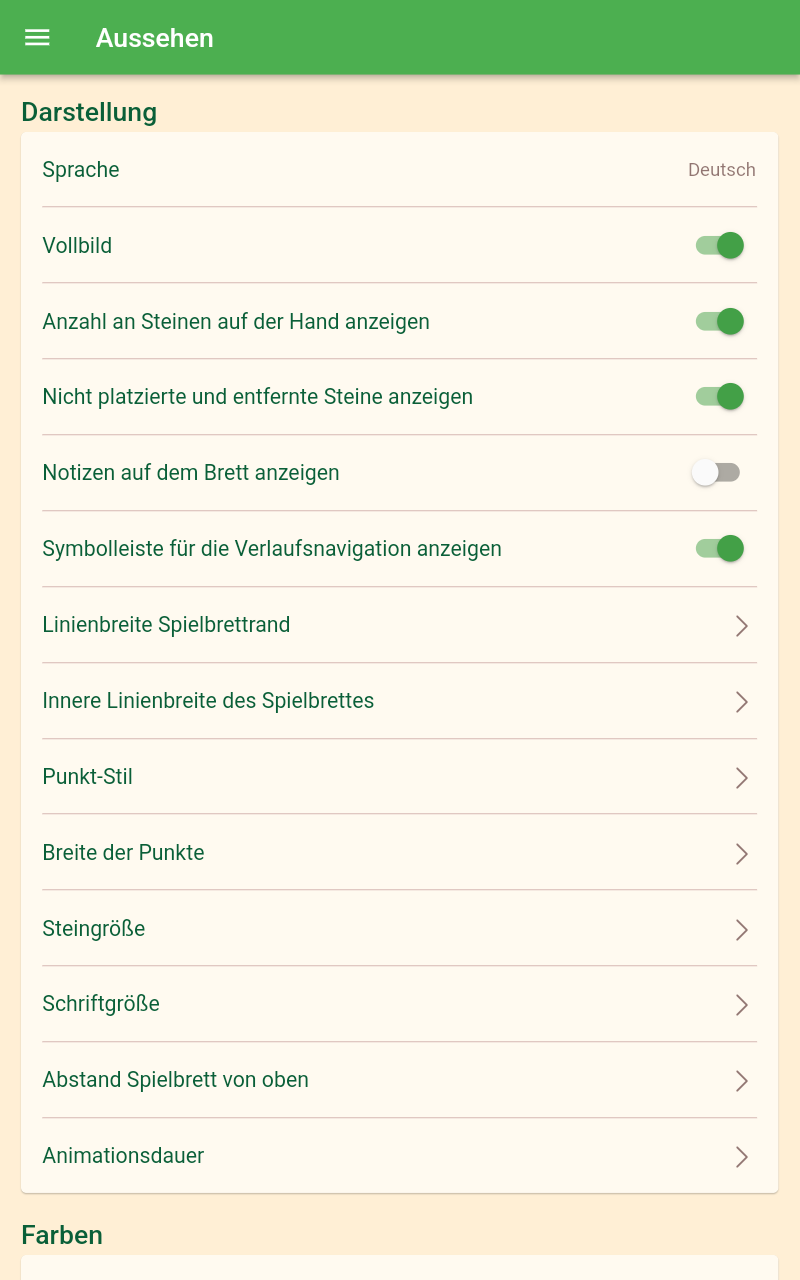The image size is (800, 1280).
Task: Select the Punkt-Stil setting
Action: point(399,777)
